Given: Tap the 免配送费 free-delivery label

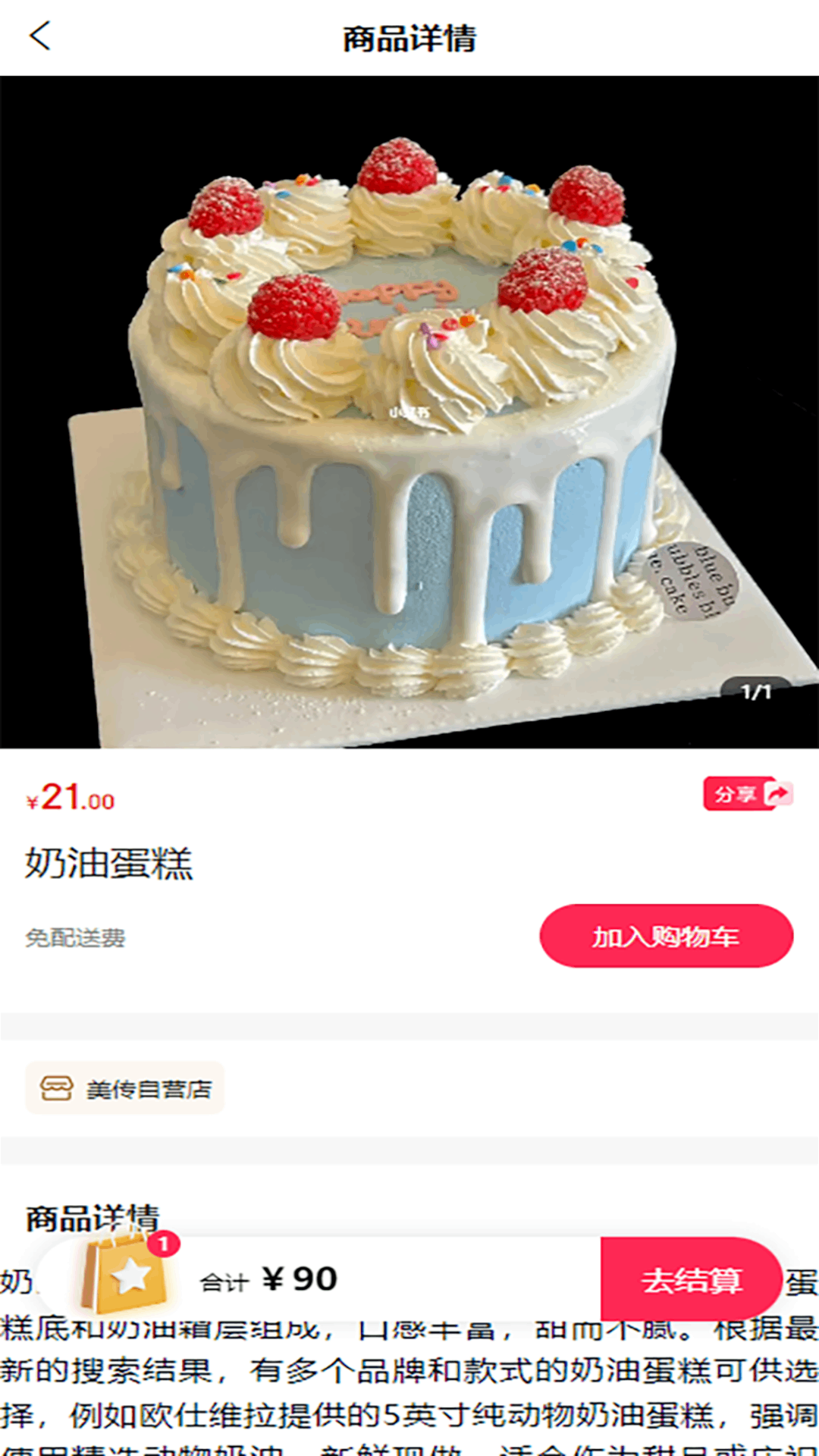Looking at the screenshot, I should pos(76,939).
